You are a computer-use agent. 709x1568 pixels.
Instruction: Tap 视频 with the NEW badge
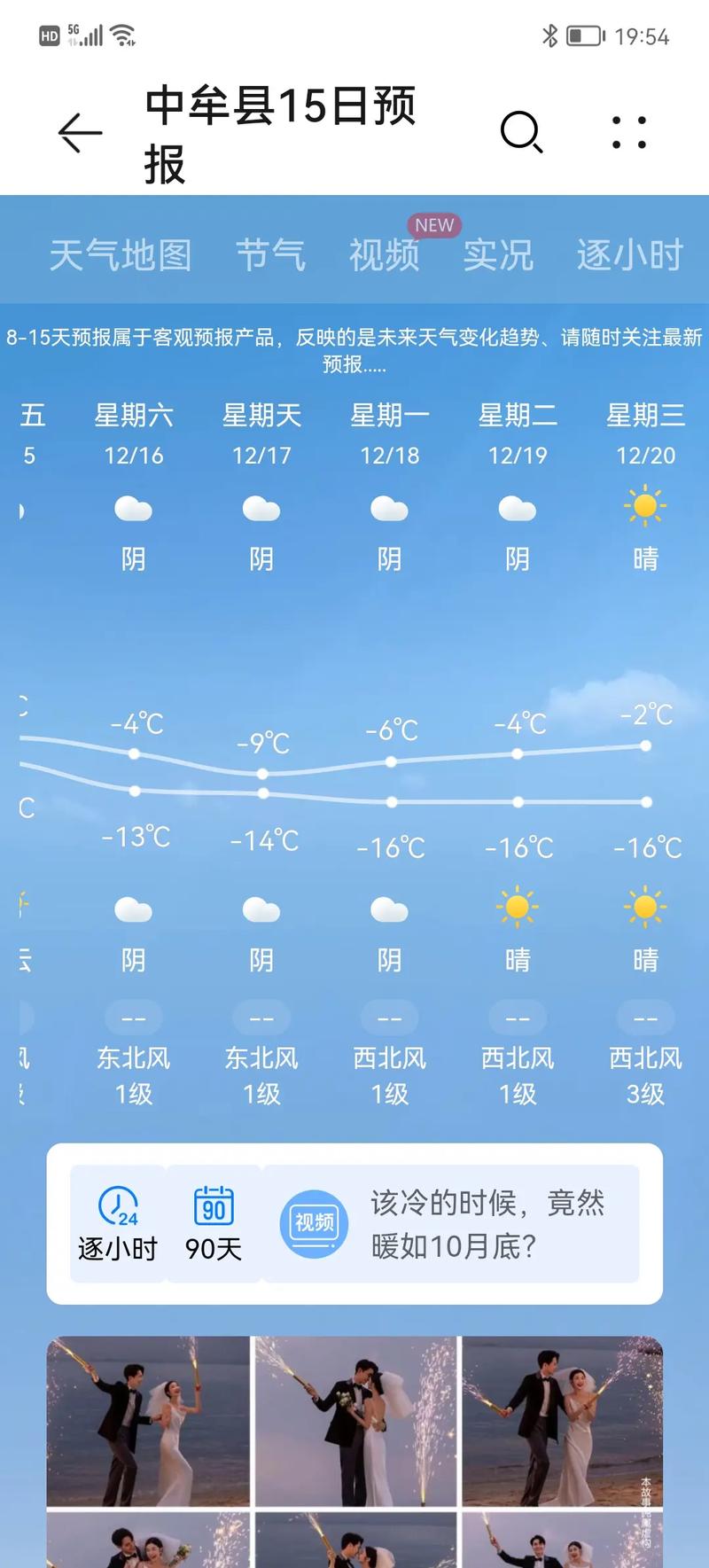click(x=386, y=255)
